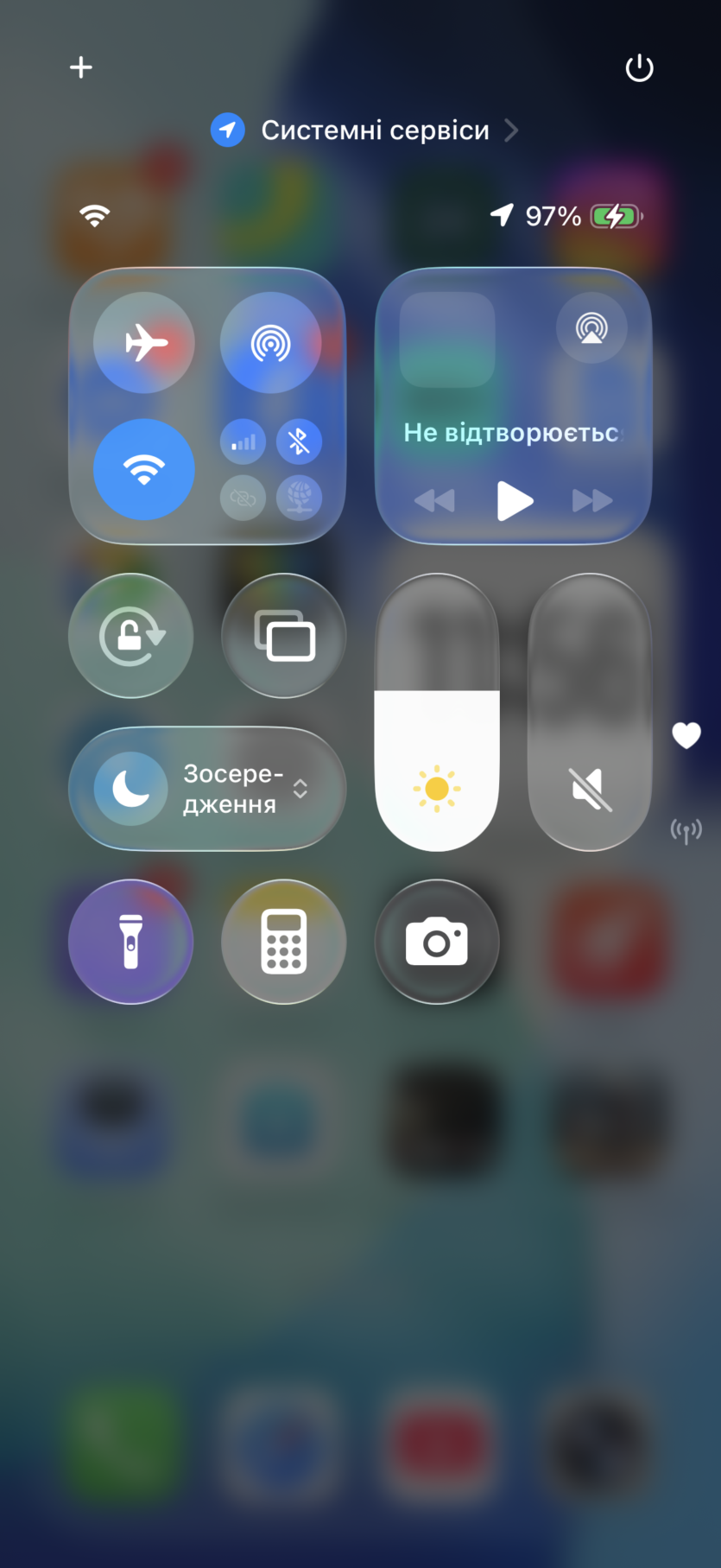This screenshot has height=1568, width=721.
Task: Toggle AirDrop
Action: point(270,343)
